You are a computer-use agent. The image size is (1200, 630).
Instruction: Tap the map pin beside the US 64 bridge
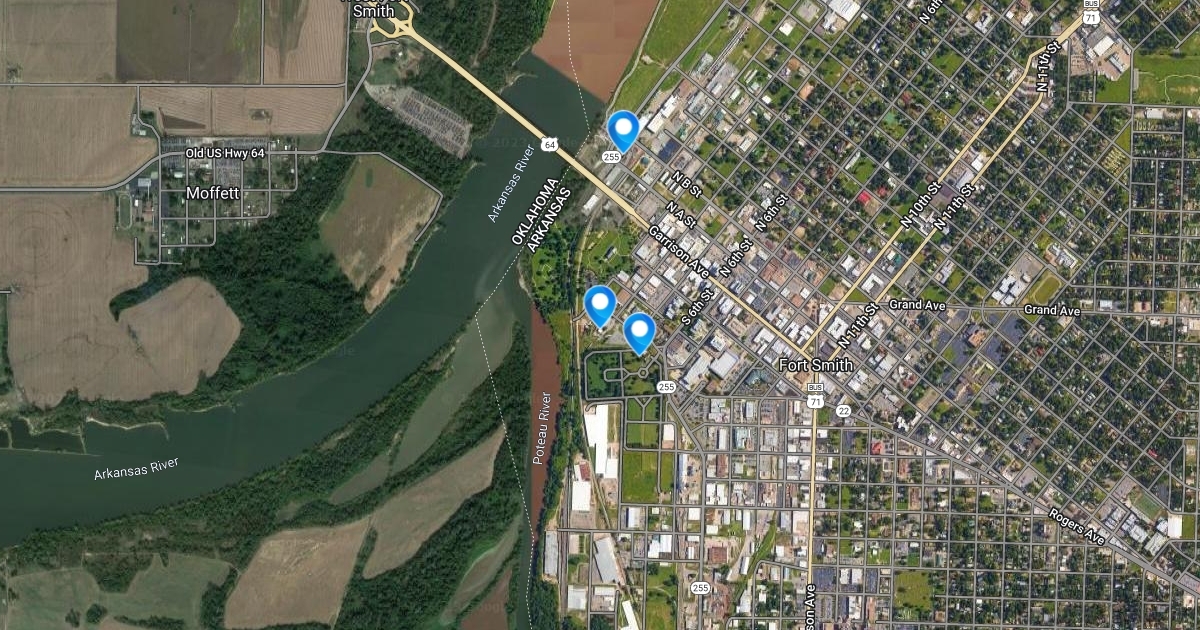(x=623, y=130)
